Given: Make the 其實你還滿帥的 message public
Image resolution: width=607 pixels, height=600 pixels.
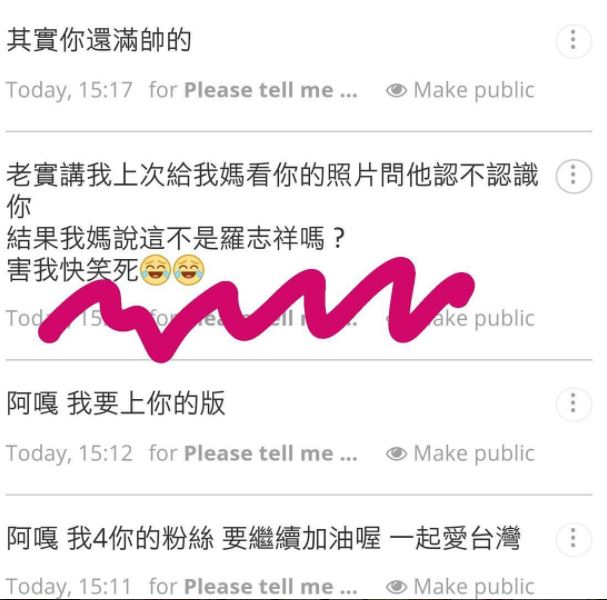Looking at the screenshot, I should click(461, 90).
